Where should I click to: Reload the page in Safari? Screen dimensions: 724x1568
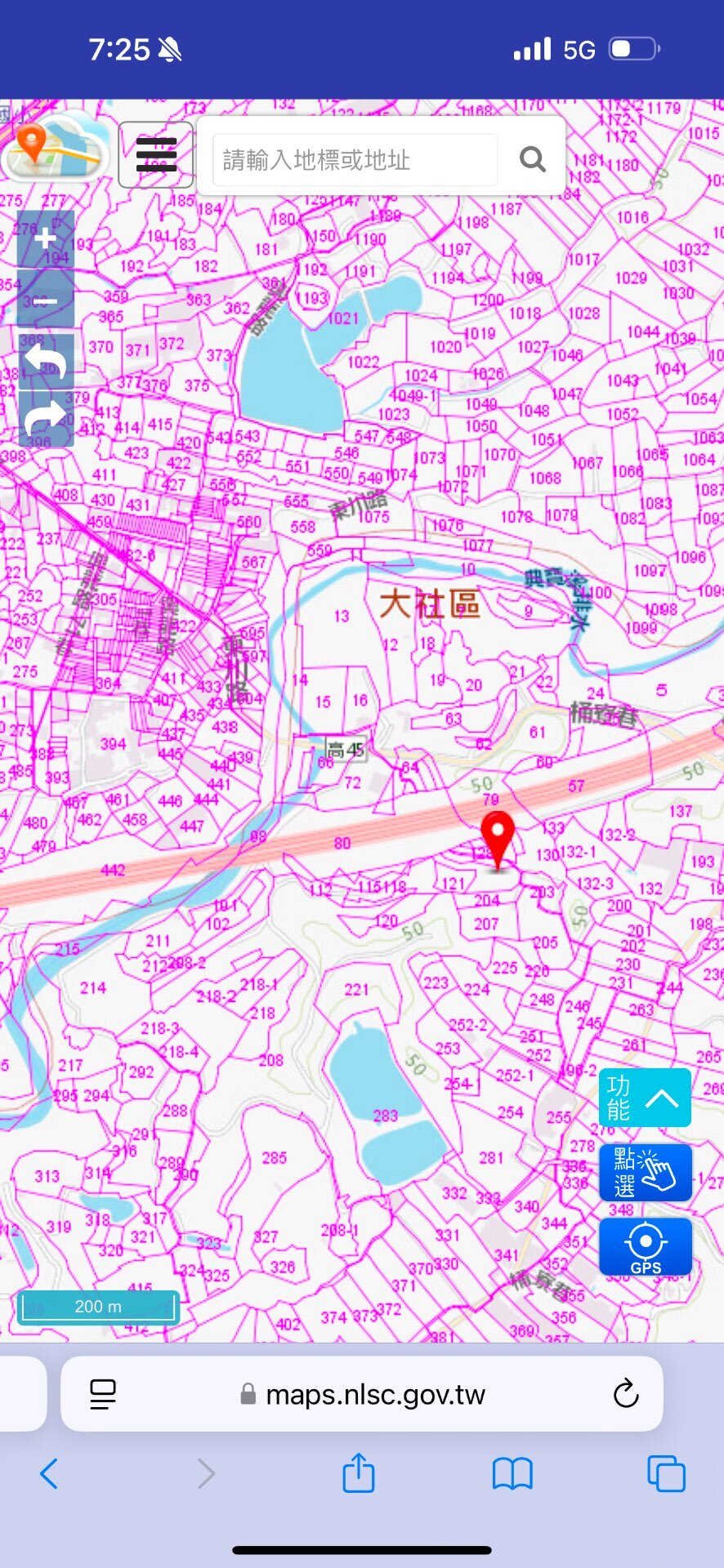click(626, 1394)
